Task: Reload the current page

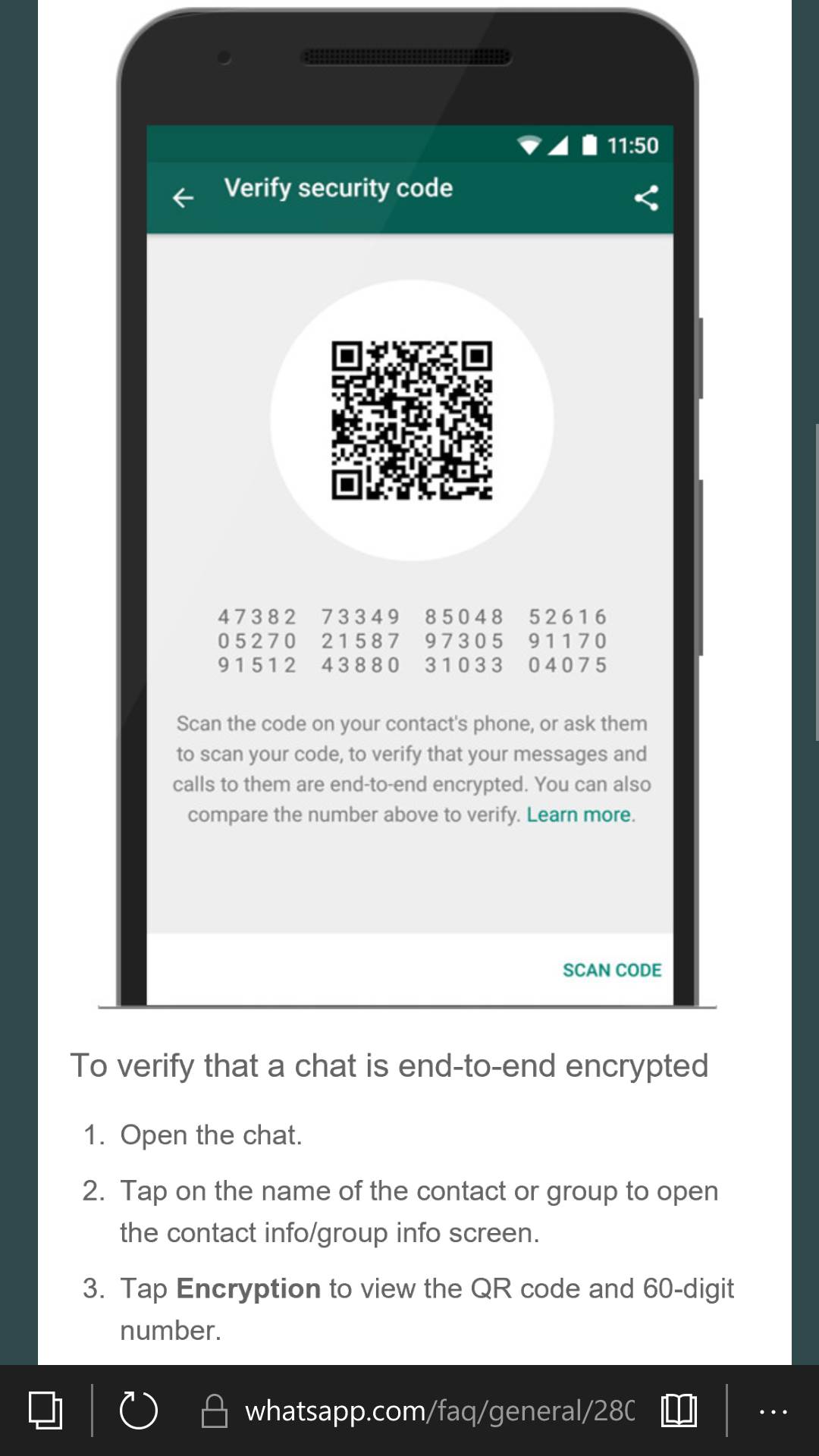Action: (x=139, y=1410)
